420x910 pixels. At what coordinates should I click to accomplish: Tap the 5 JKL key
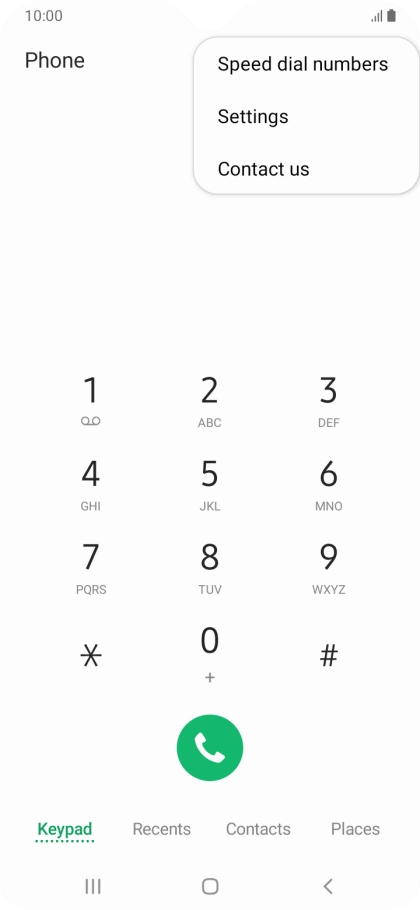pos(209,485)
